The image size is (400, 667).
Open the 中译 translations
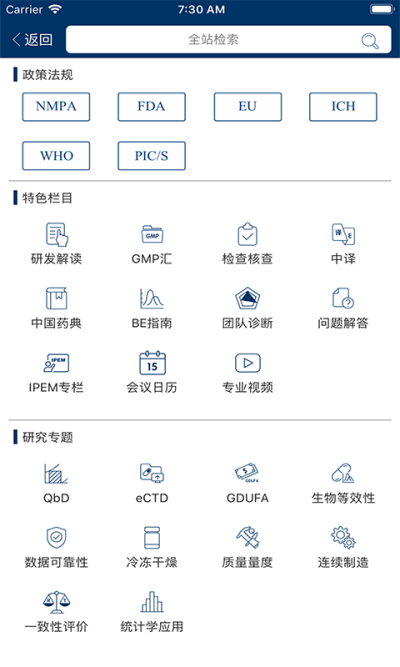343,244
